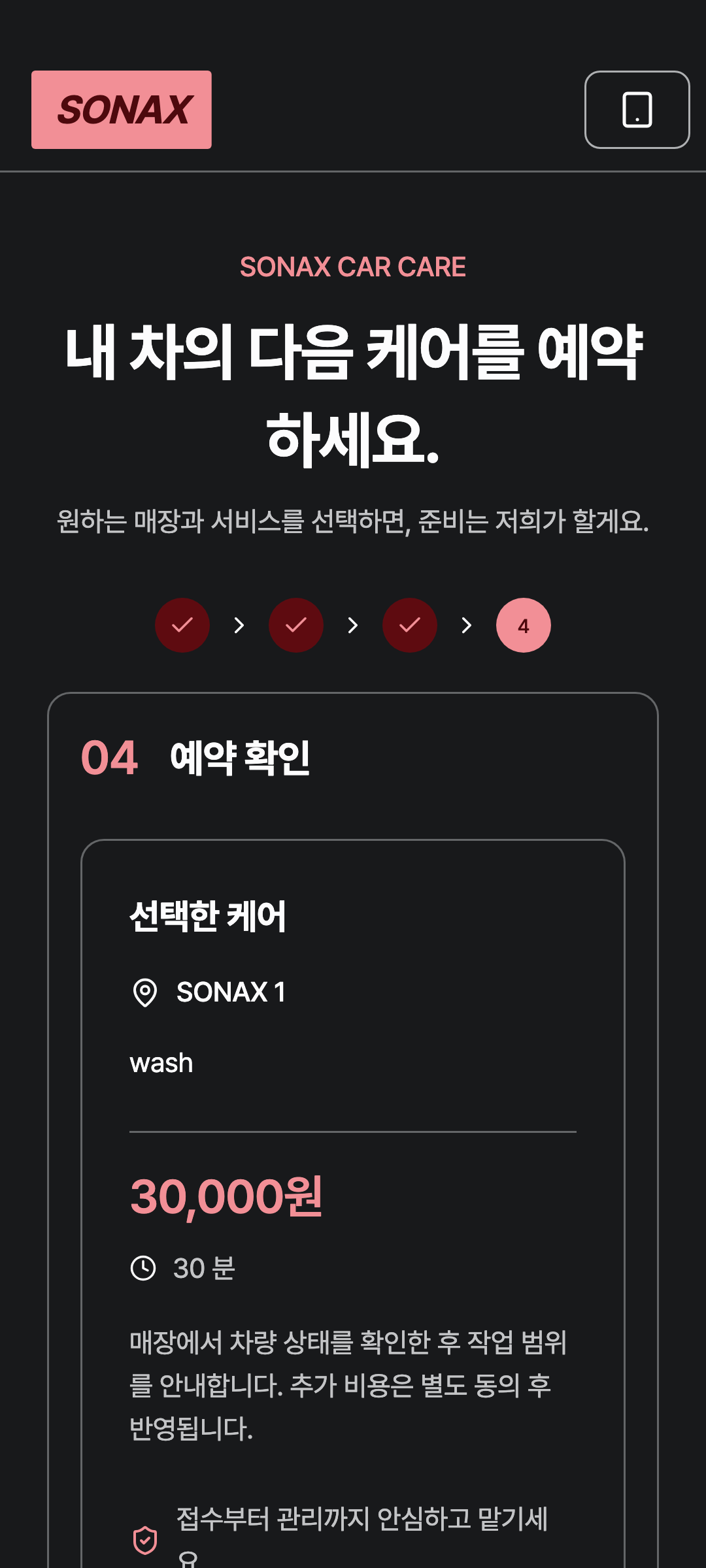Select the current step 4 indicator

click(524, 625)
